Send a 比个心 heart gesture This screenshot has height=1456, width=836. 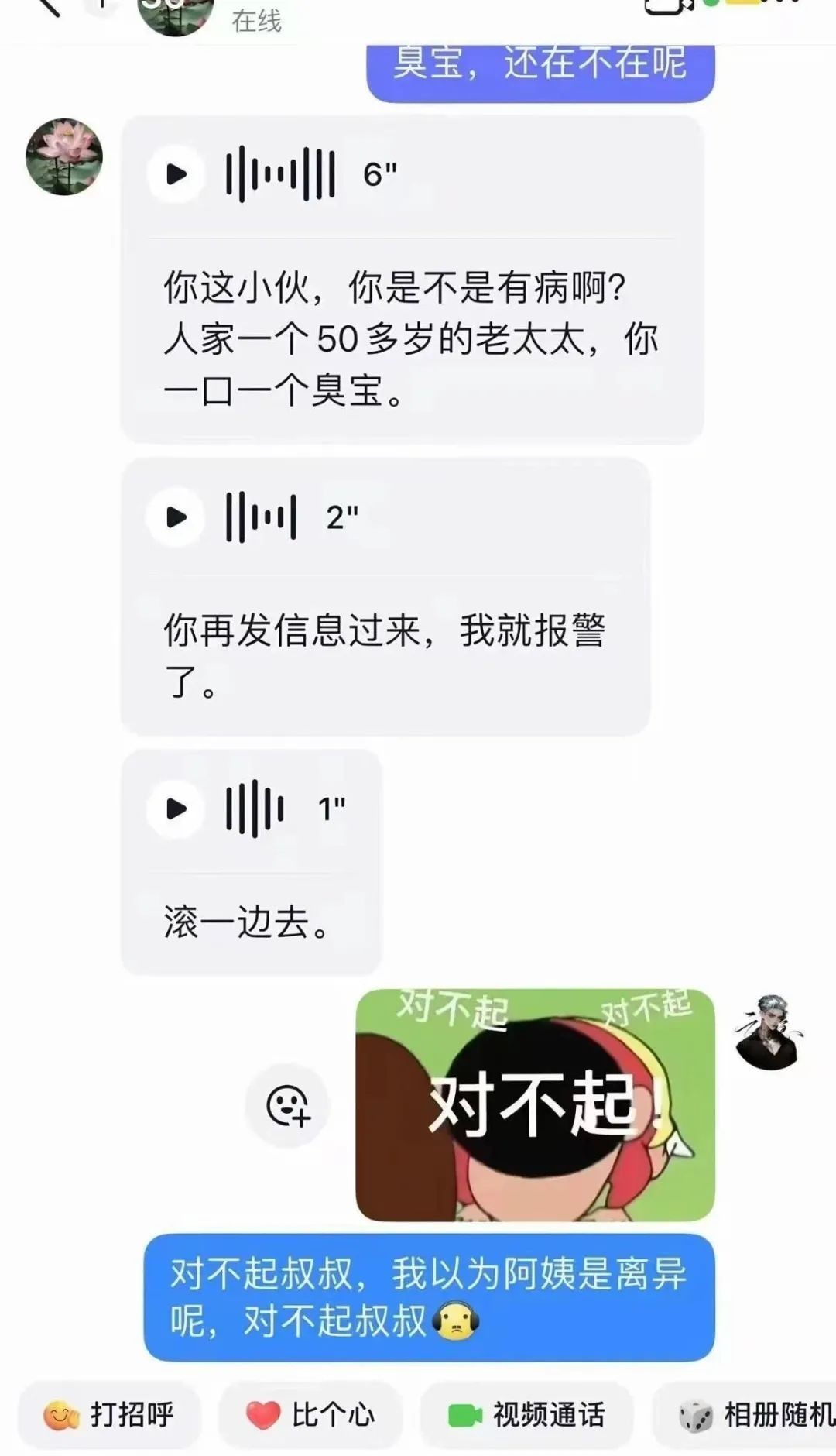(x=310, y=1415)
